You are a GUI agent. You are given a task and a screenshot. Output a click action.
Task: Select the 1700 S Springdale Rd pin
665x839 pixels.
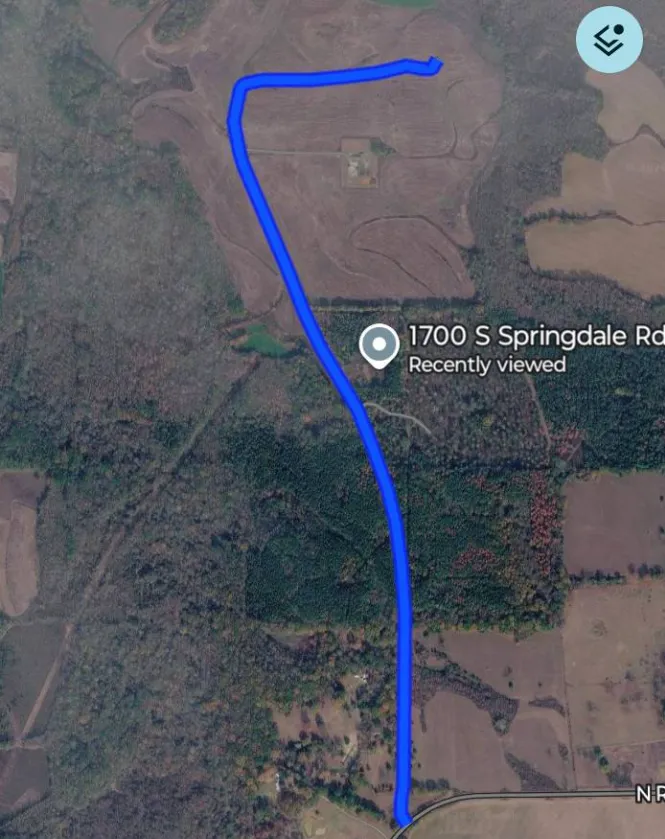(x=379, y=347)
